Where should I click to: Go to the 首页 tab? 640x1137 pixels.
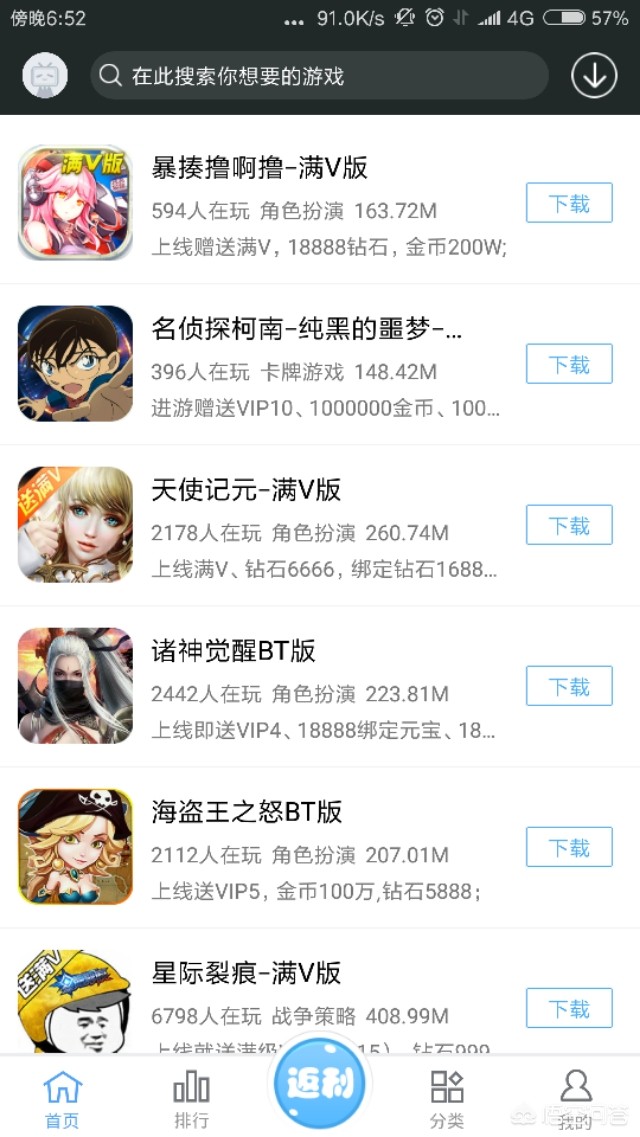(x=62, y=1099)
